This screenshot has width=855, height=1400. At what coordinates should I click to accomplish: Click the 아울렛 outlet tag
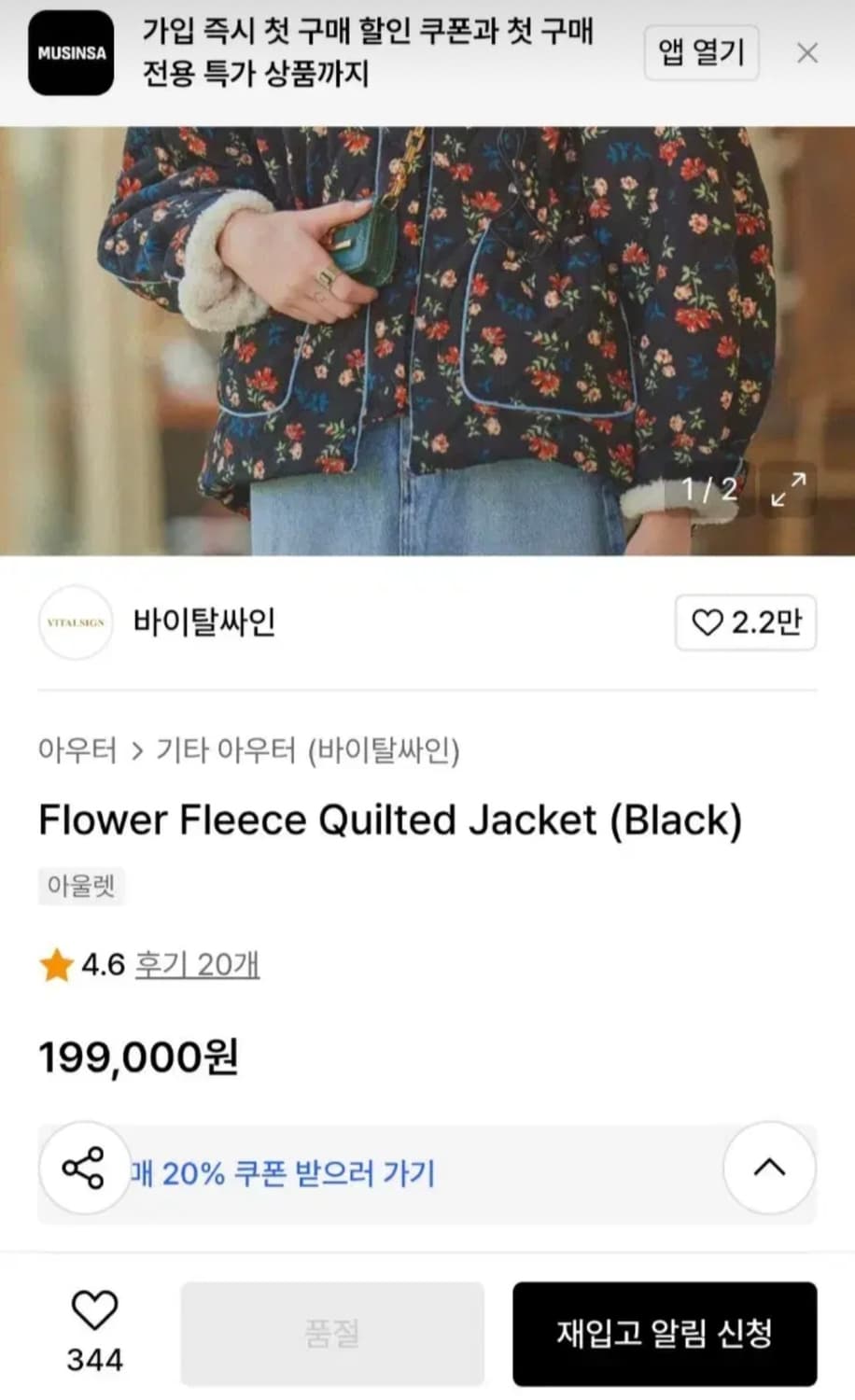point(81,886)
